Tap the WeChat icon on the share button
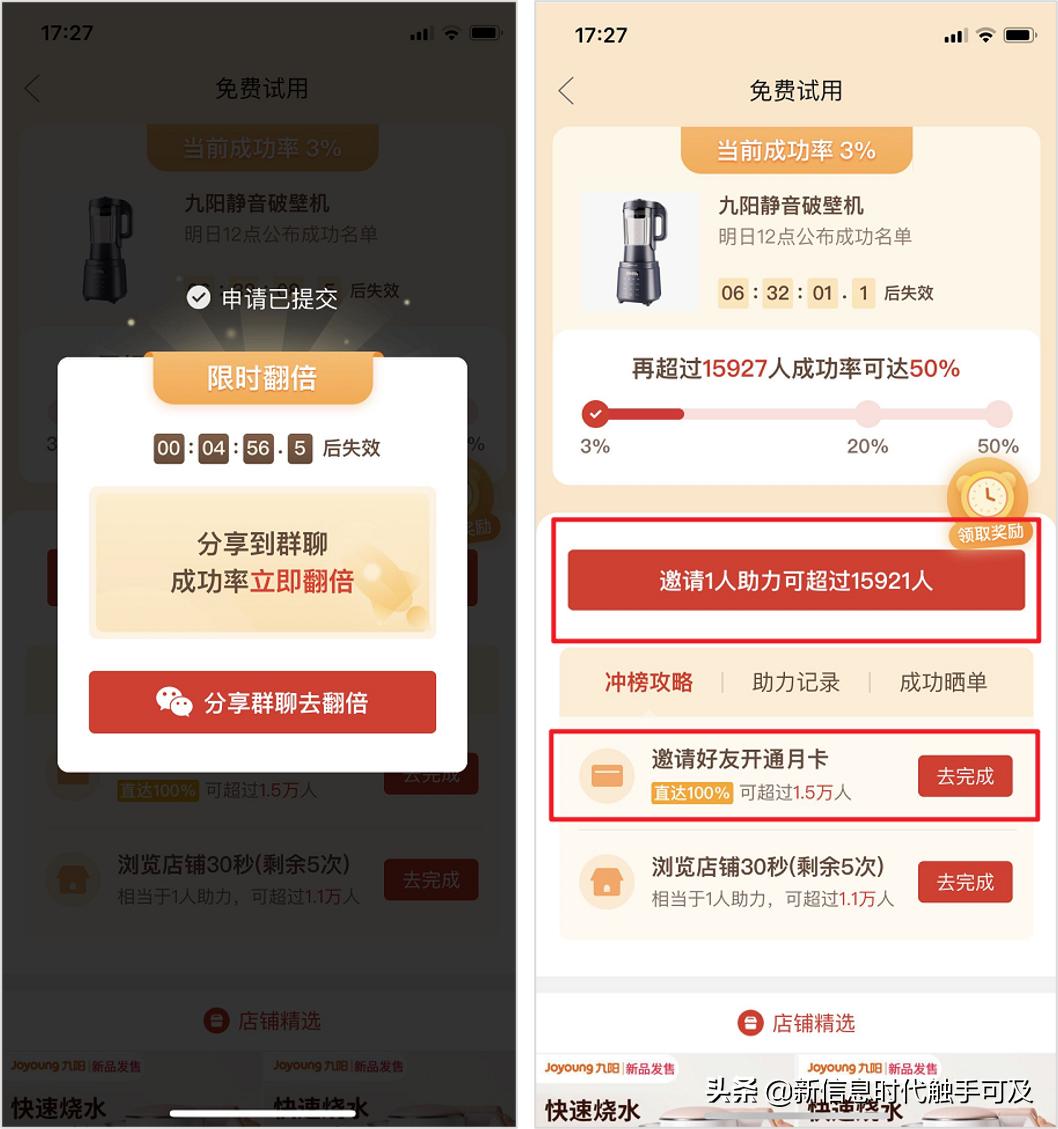1058x1129 pixels. coord(174,702)
